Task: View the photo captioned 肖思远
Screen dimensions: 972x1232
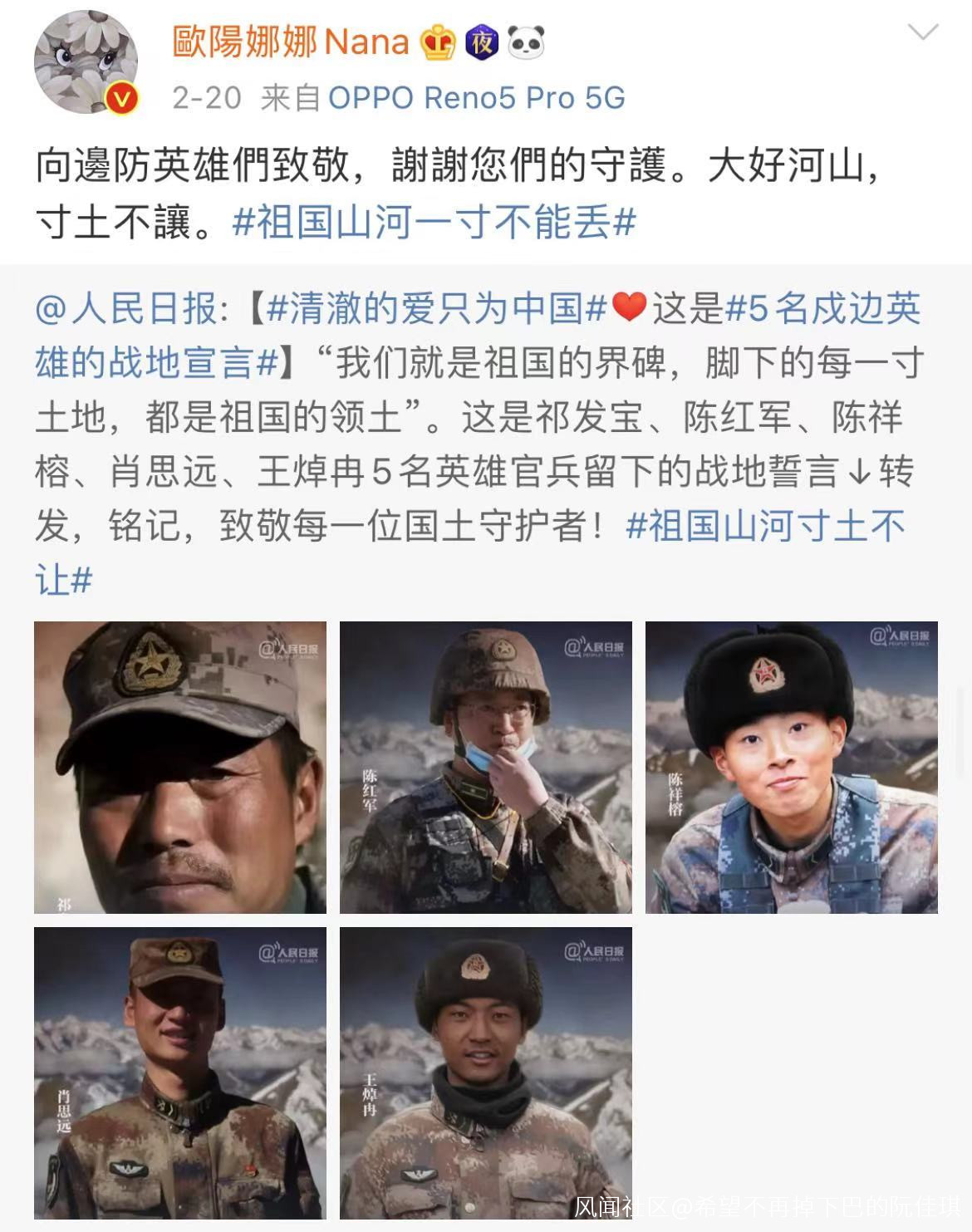Action: tap(180, 1073)
